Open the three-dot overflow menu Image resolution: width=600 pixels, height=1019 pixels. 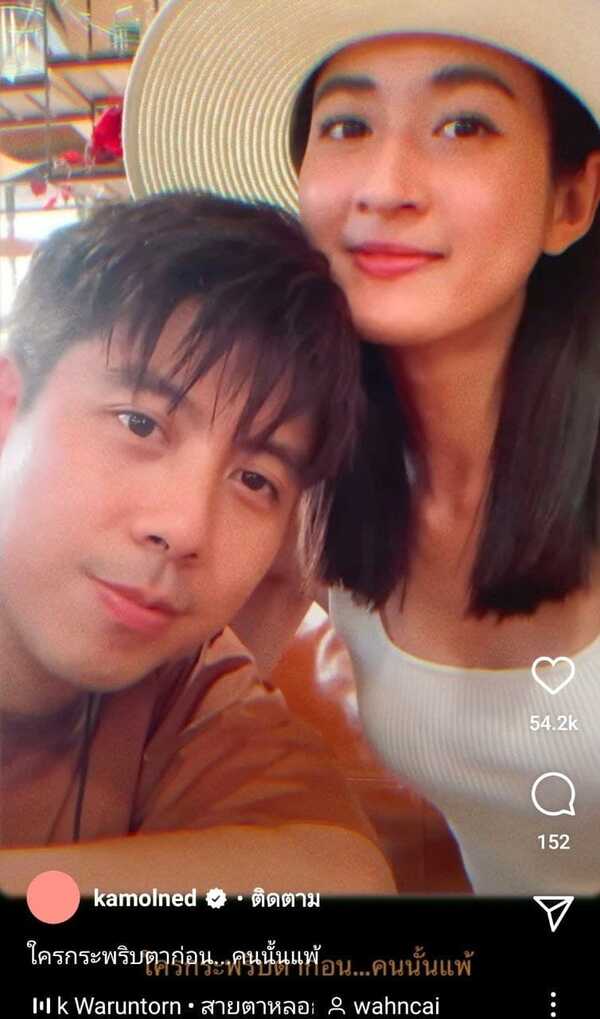[x=553, y=1003]
